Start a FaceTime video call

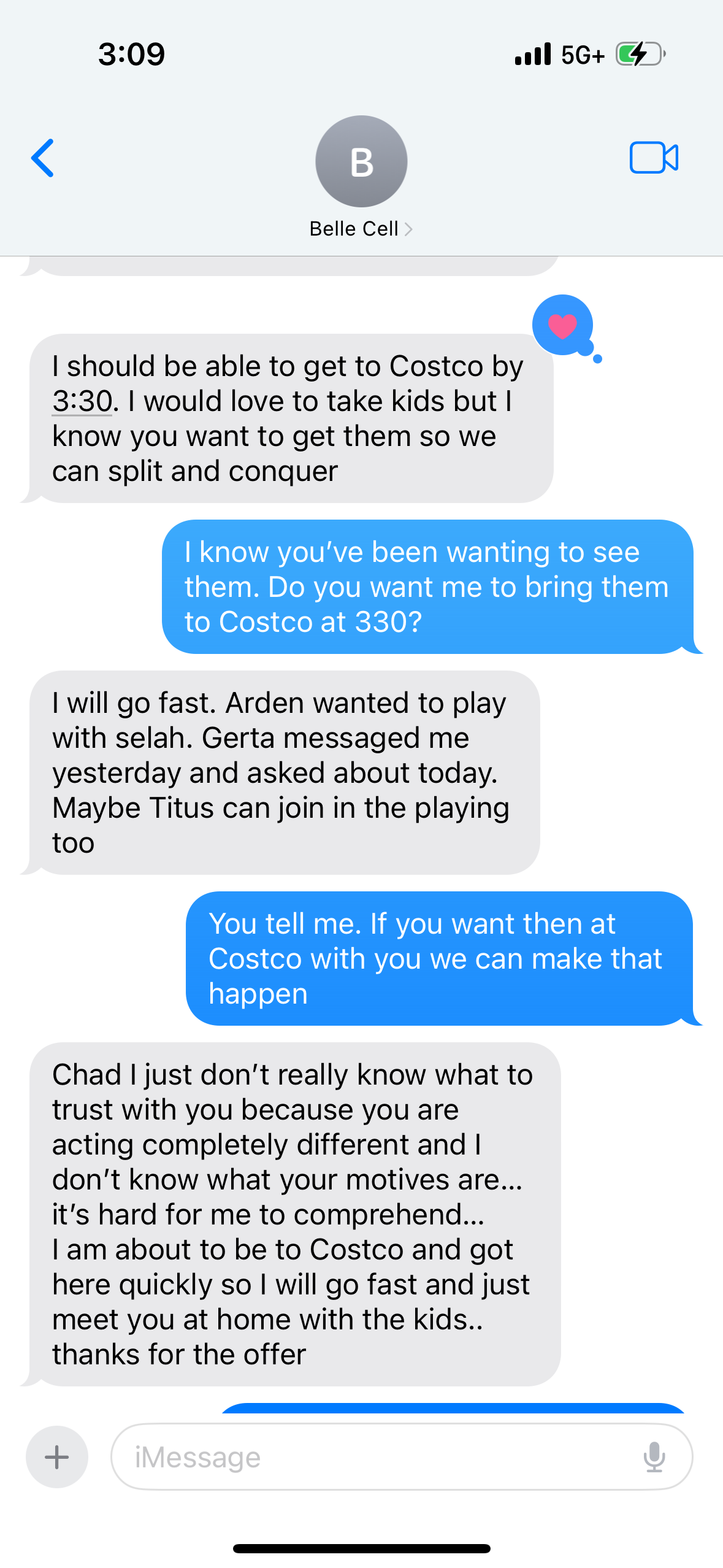[x=654, y=158]
